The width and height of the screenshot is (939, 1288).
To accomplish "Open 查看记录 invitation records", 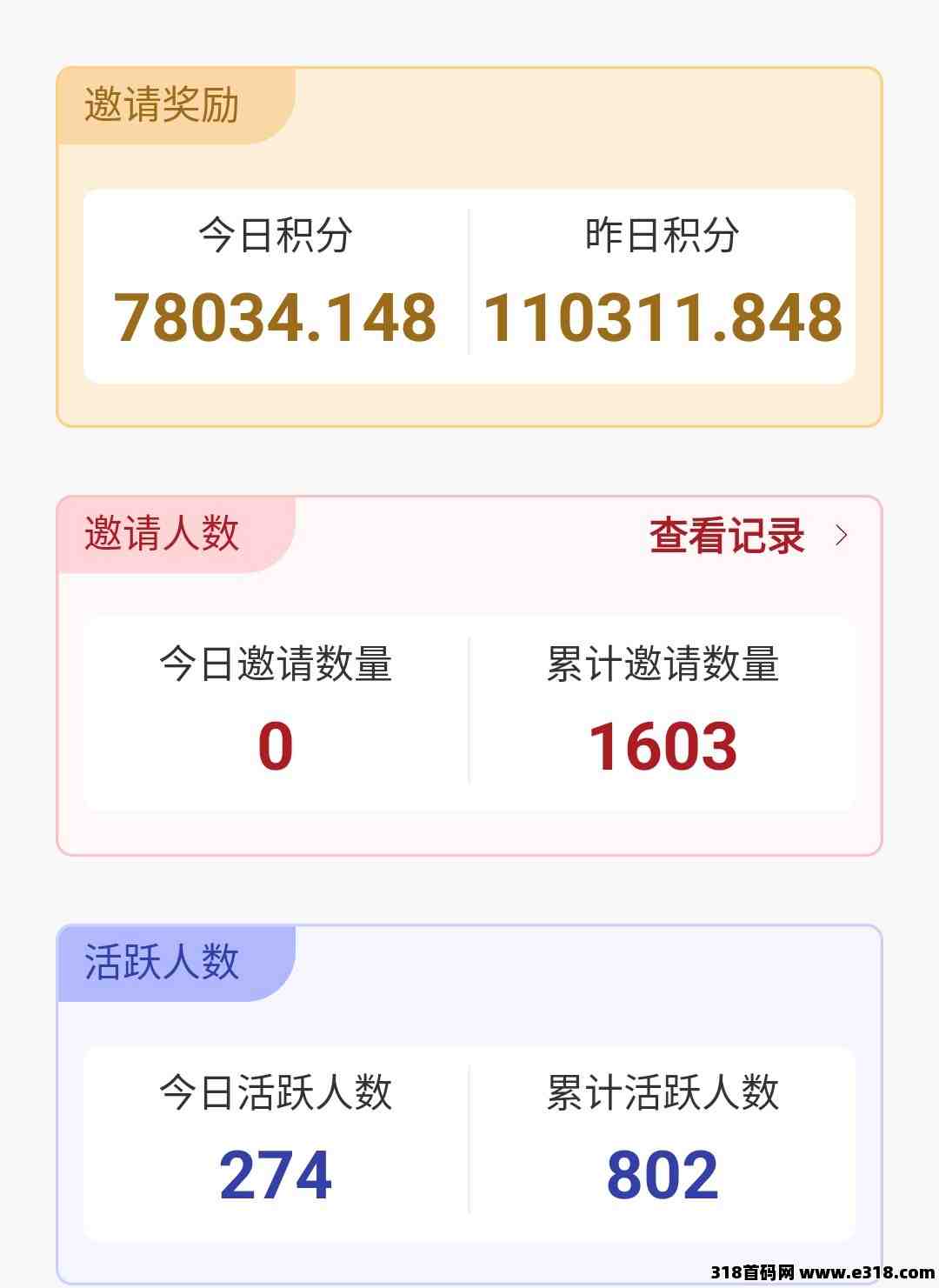I will (746, 536).
